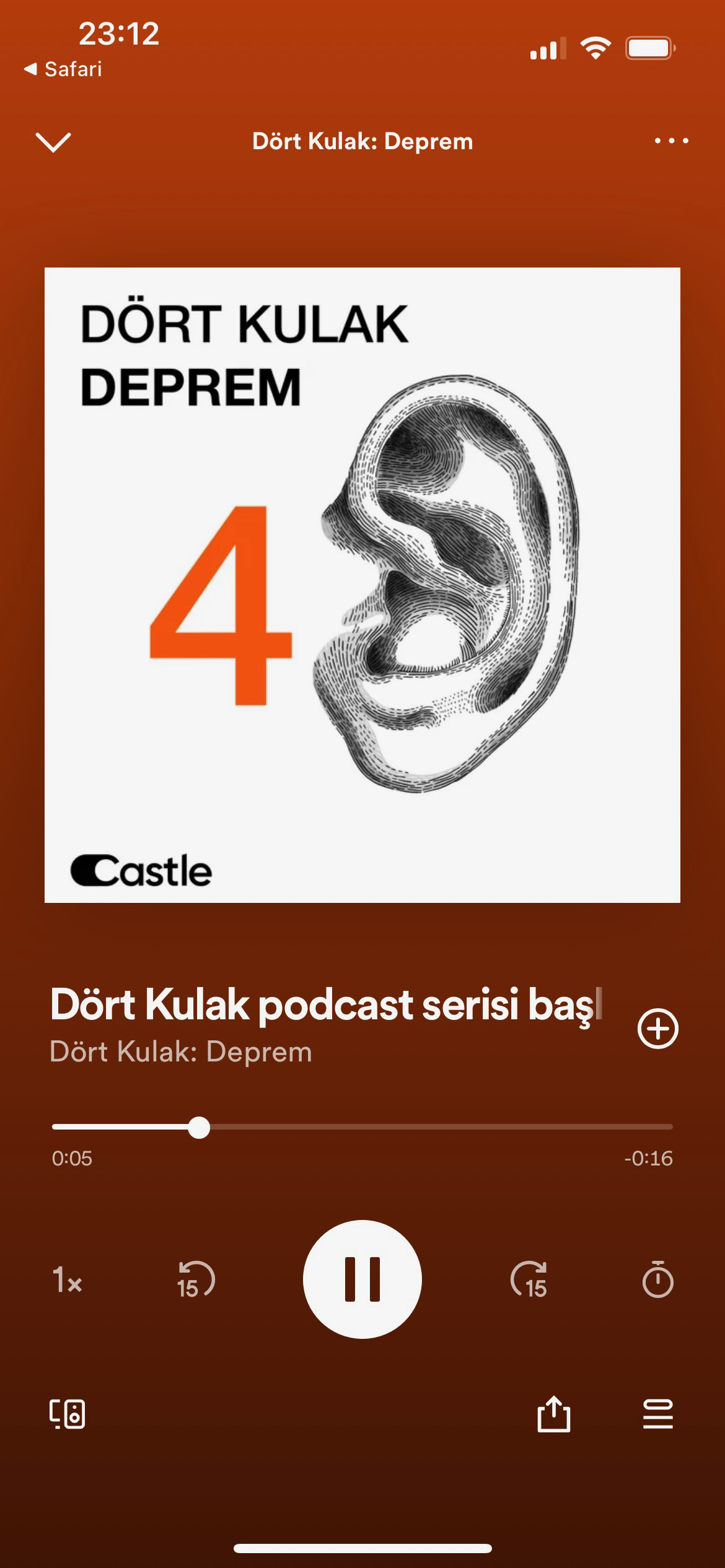
Task: Rewind 15 seconds
Action: 195,1280
